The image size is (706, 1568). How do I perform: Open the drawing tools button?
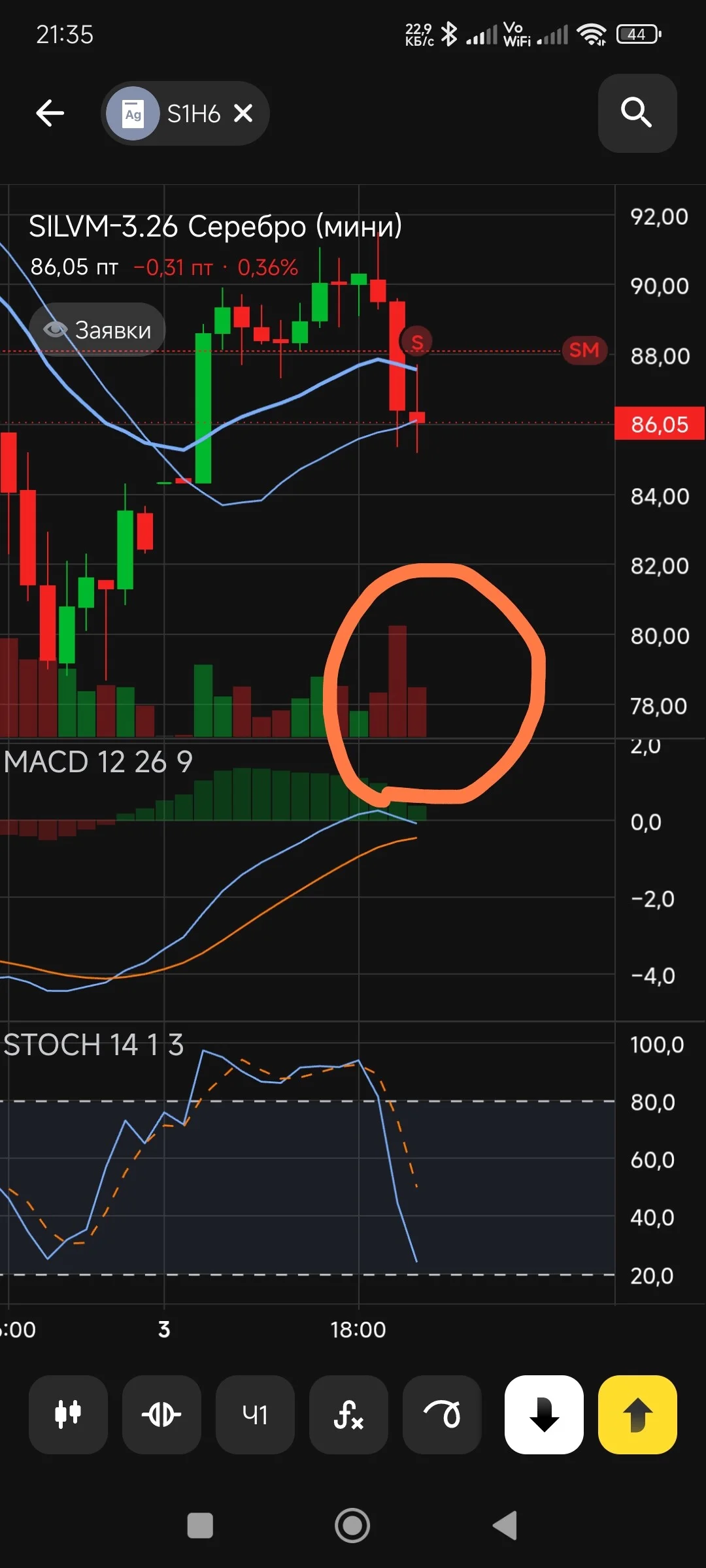tap(442, 1414)
